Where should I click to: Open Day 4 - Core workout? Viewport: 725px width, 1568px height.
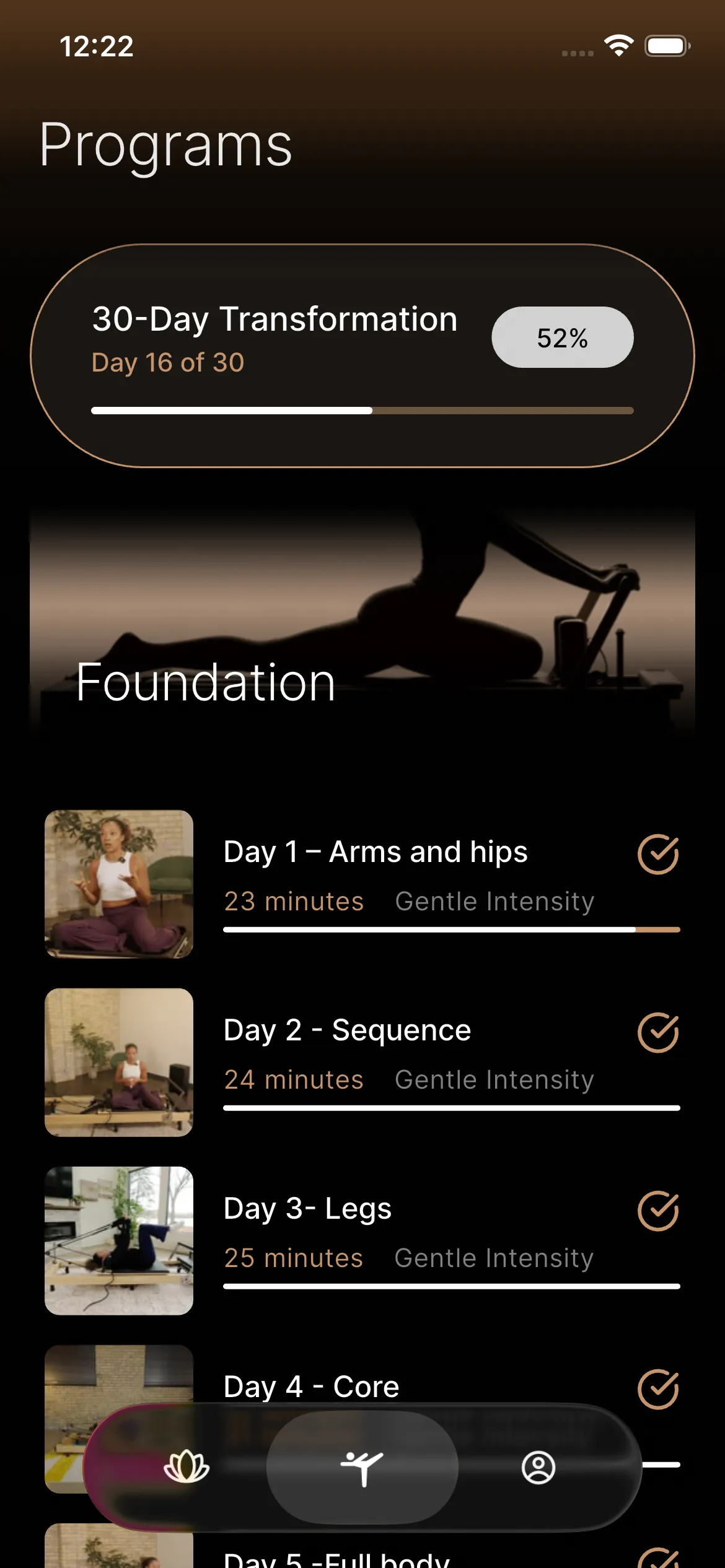point(311,1386)
